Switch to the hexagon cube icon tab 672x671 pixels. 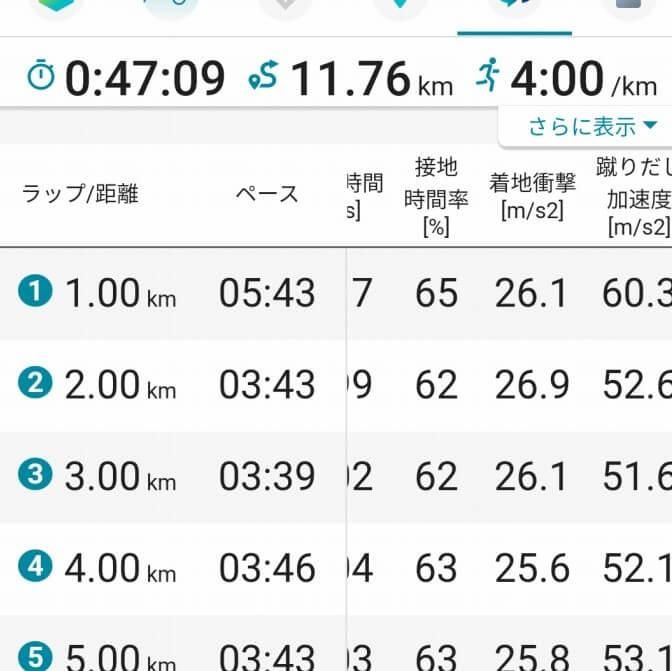pyautogui.click(x=56, y=8)
